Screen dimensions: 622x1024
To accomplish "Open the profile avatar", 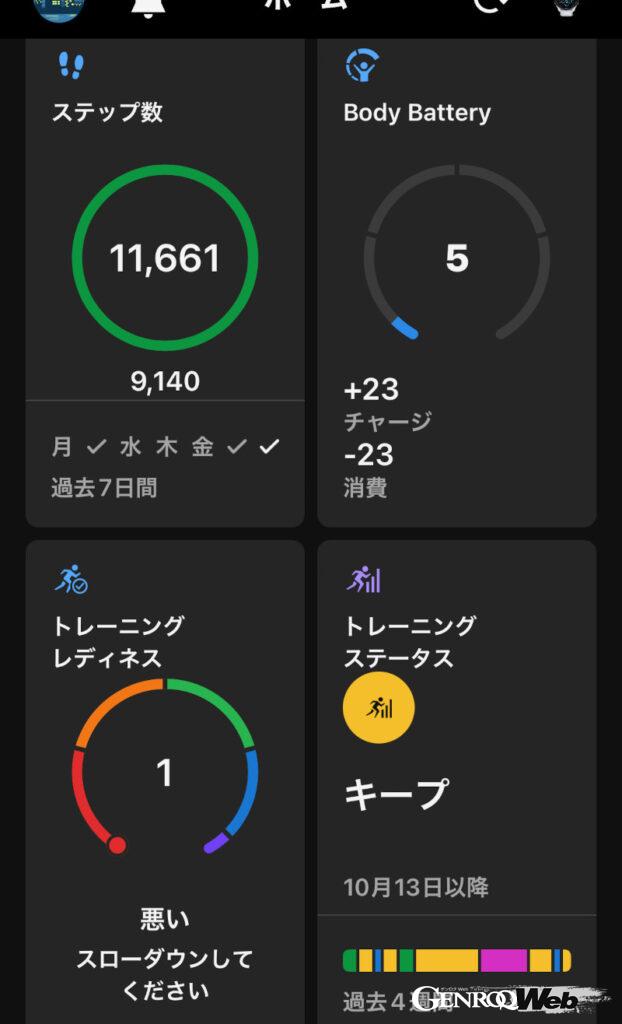I will pos(58,9).
